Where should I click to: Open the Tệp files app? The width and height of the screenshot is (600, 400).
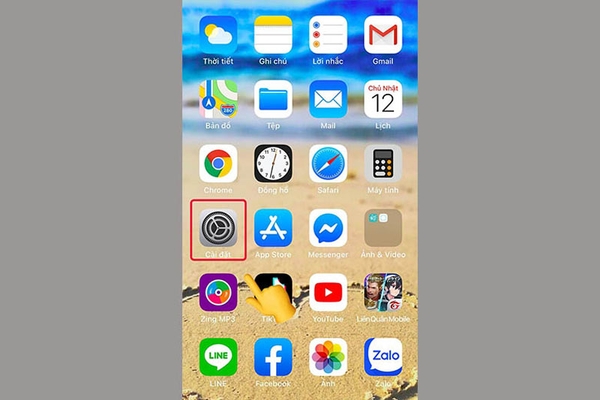pos(272,100)
